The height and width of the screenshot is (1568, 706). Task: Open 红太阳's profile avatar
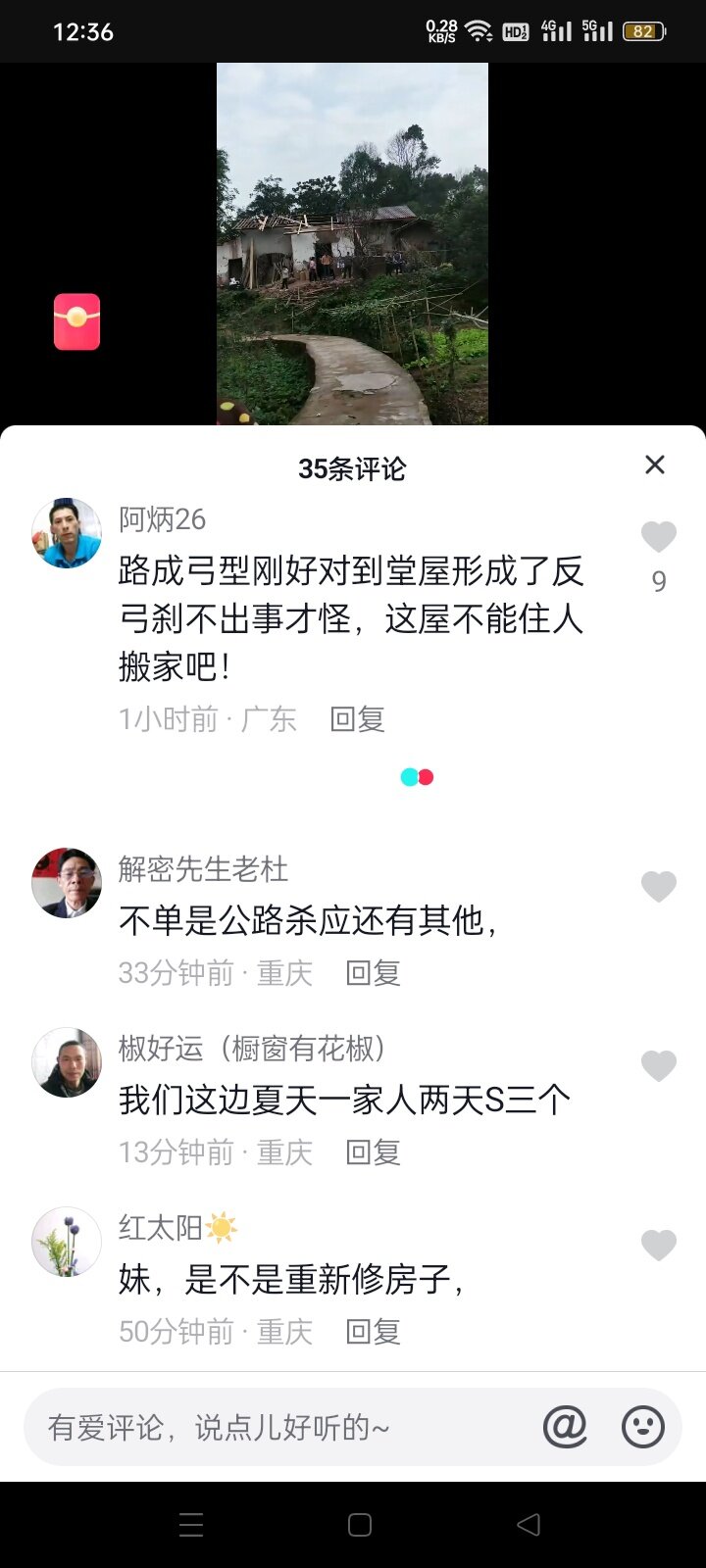click(x=67, y=1242)
